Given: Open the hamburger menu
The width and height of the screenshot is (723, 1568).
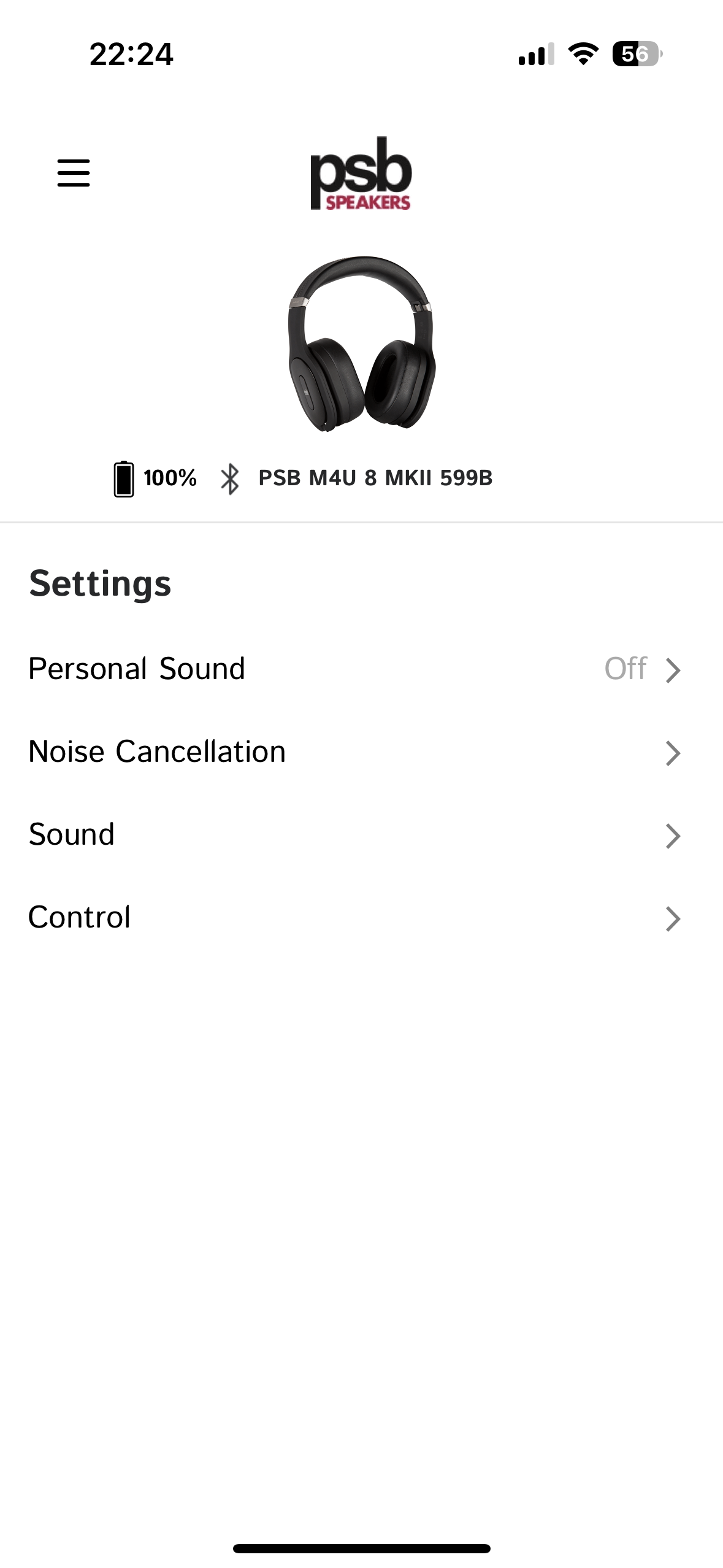Looking at the screenshot, I should point(74,172).
